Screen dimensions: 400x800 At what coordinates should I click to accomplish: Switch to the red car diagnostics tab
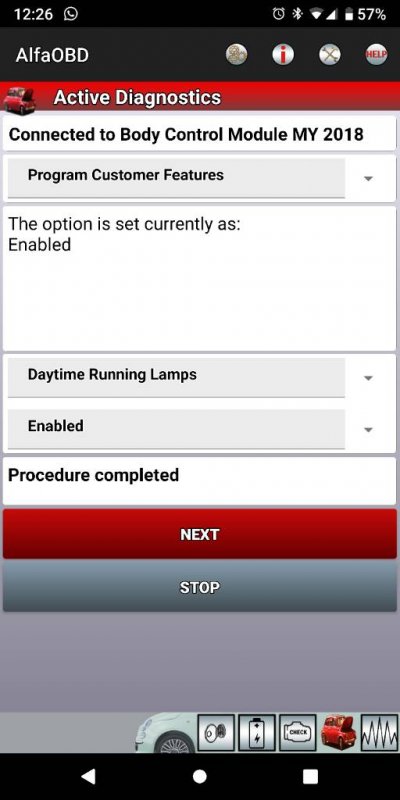tap(338, 732)
